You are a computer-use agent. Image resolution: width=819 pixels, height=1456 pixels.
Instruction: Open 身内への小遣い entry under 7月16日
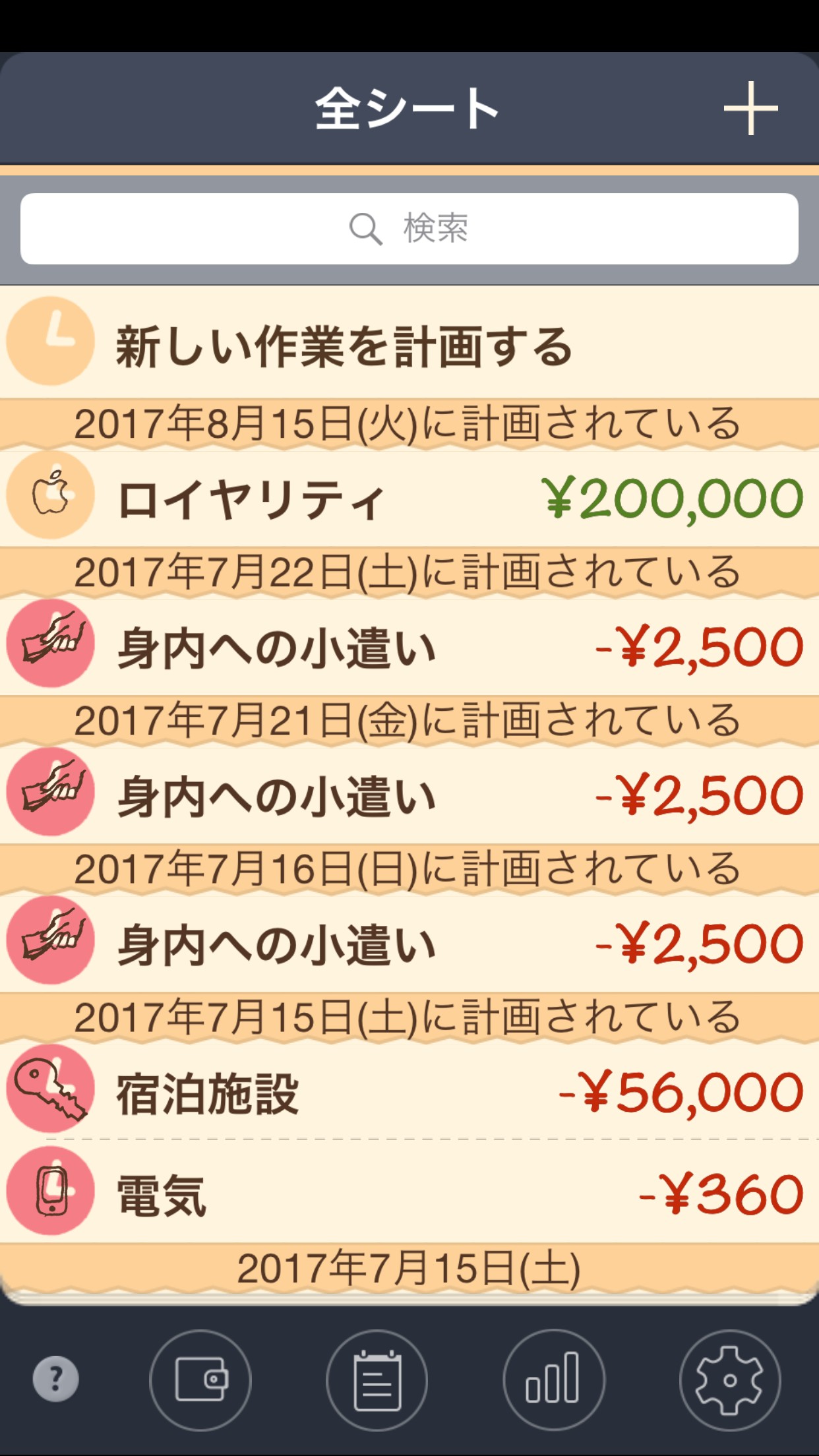point(409,943)
